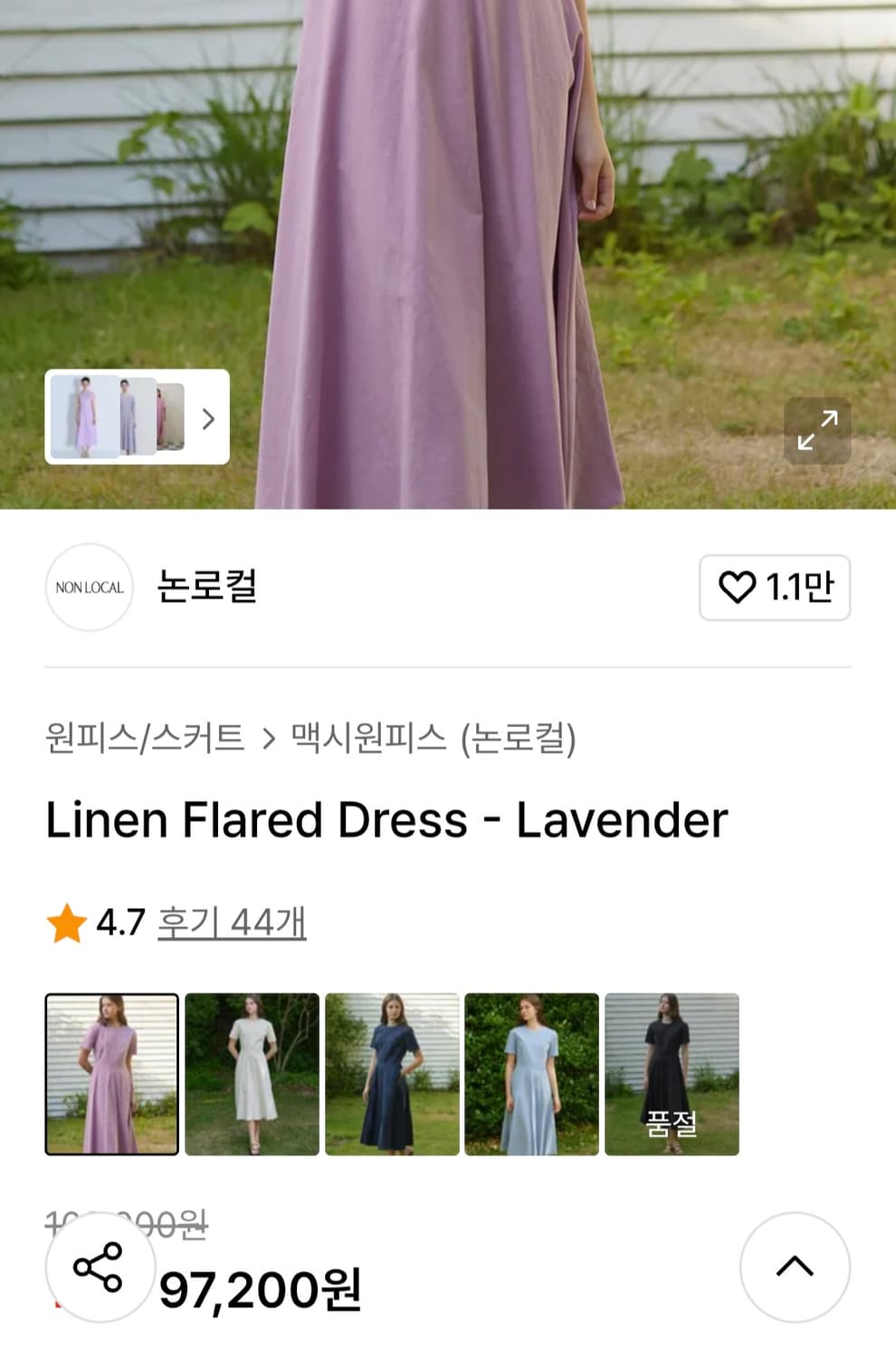
Task: Toggle the 1.1만 favorite button
Action: (774, 587)
